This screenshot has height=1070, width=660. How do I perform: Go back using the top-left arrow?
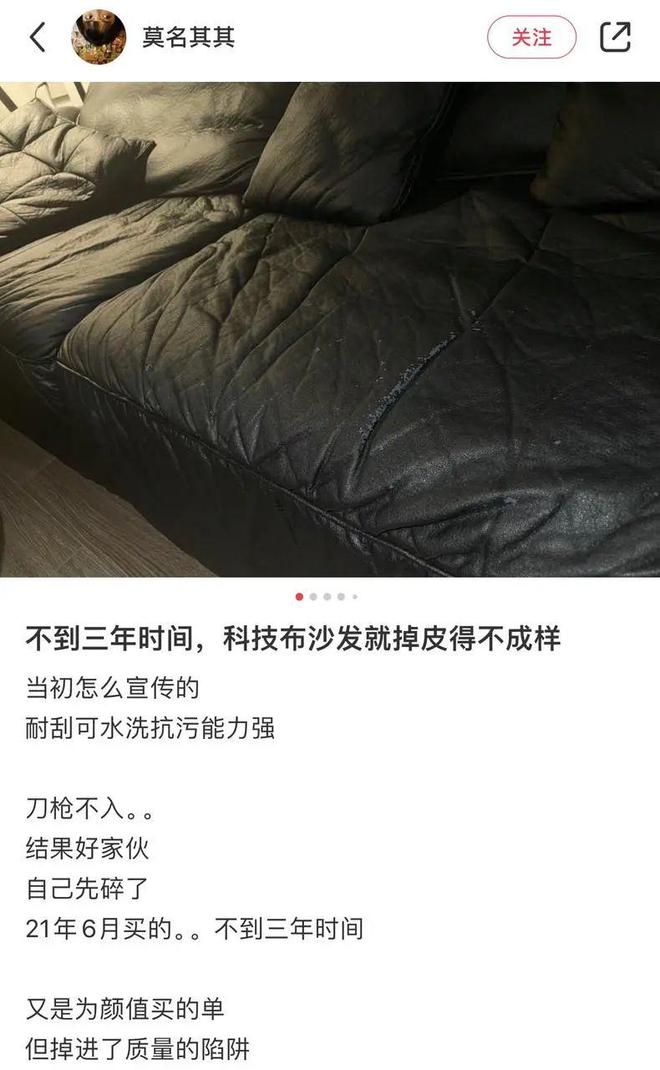(38, 37)
